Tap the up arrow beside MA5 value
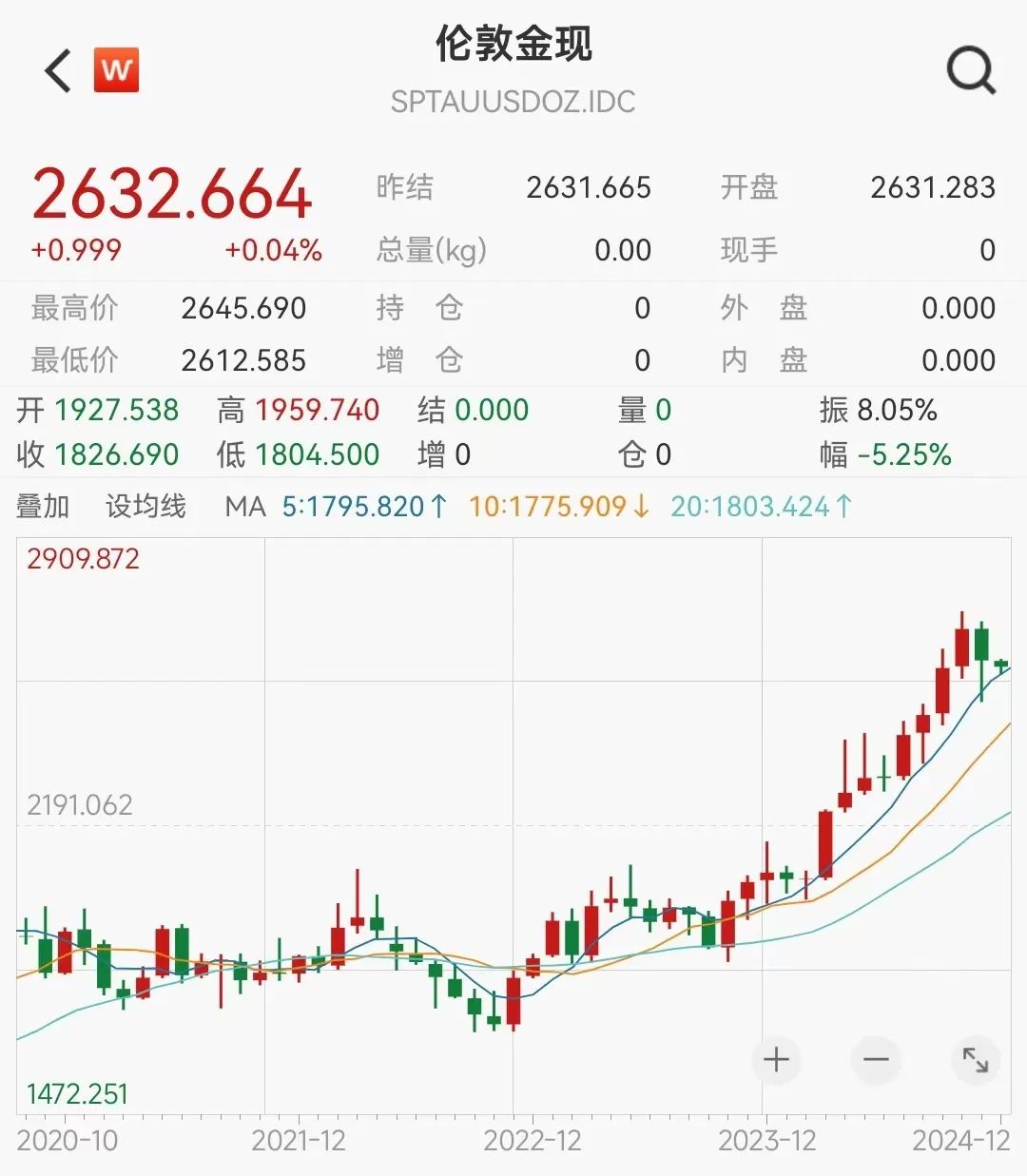The height and width of the screenshot is (1176, 1027). pos(438,507)
